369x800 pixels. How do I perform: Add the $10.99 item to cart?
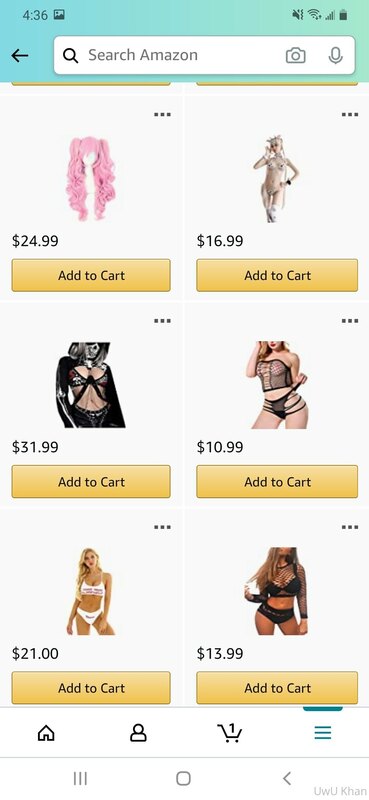click(277, 482)
